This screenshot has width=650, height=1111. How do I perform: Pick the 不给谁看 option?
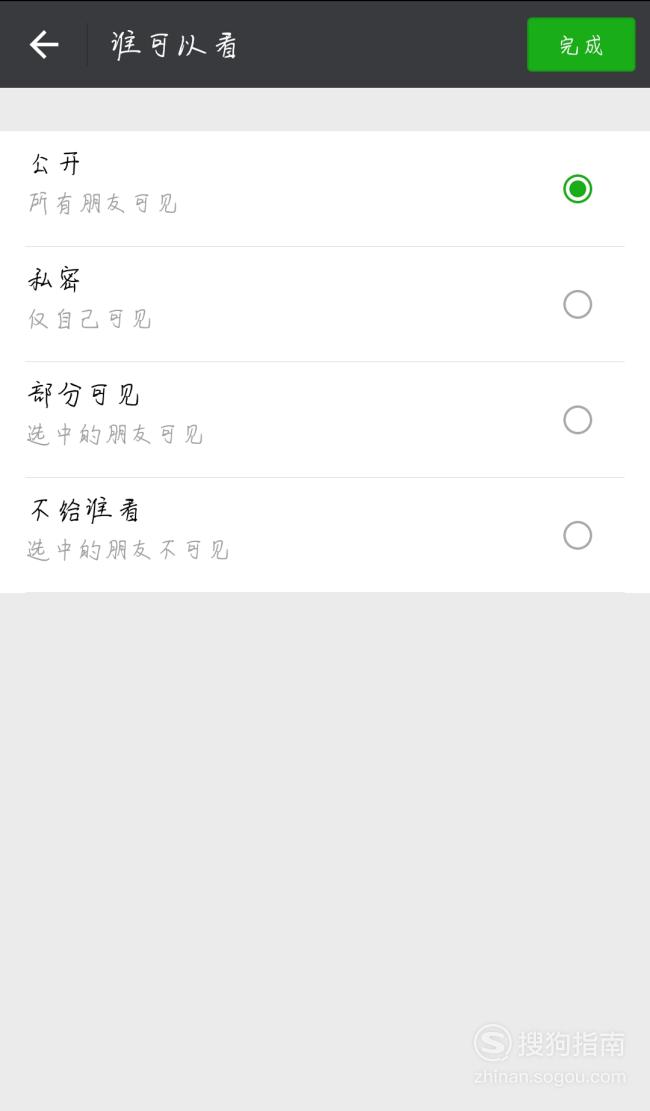[x=325, y=535]
